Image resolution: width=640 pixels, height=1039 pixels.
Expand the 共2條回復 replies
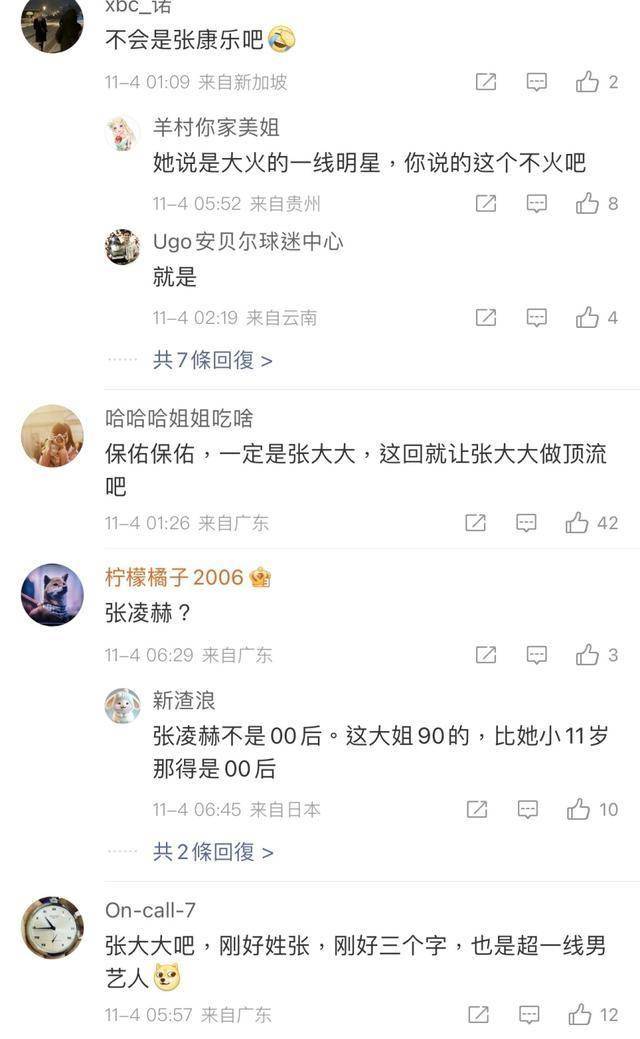212,852
